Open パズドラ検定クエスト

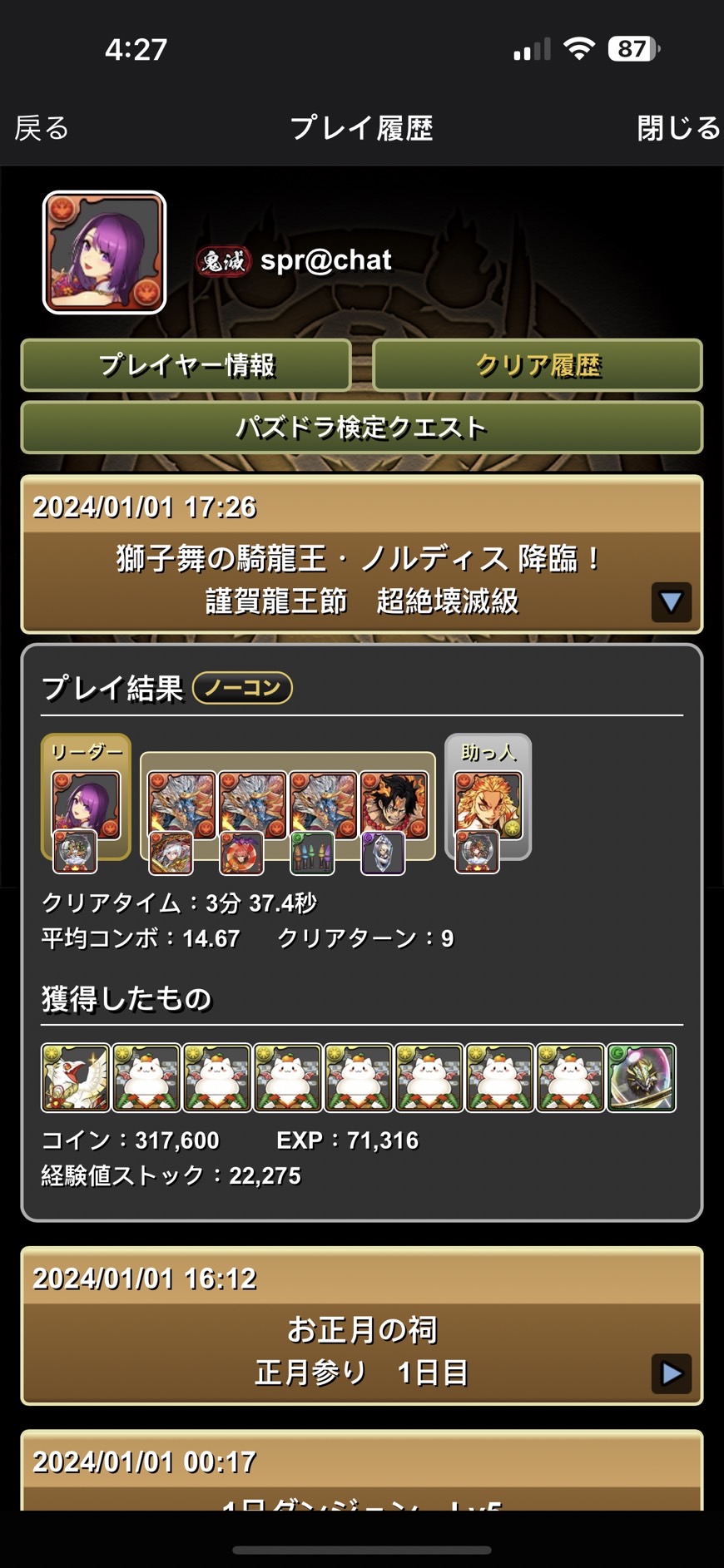pyautogui.click(x=361, y=428)
